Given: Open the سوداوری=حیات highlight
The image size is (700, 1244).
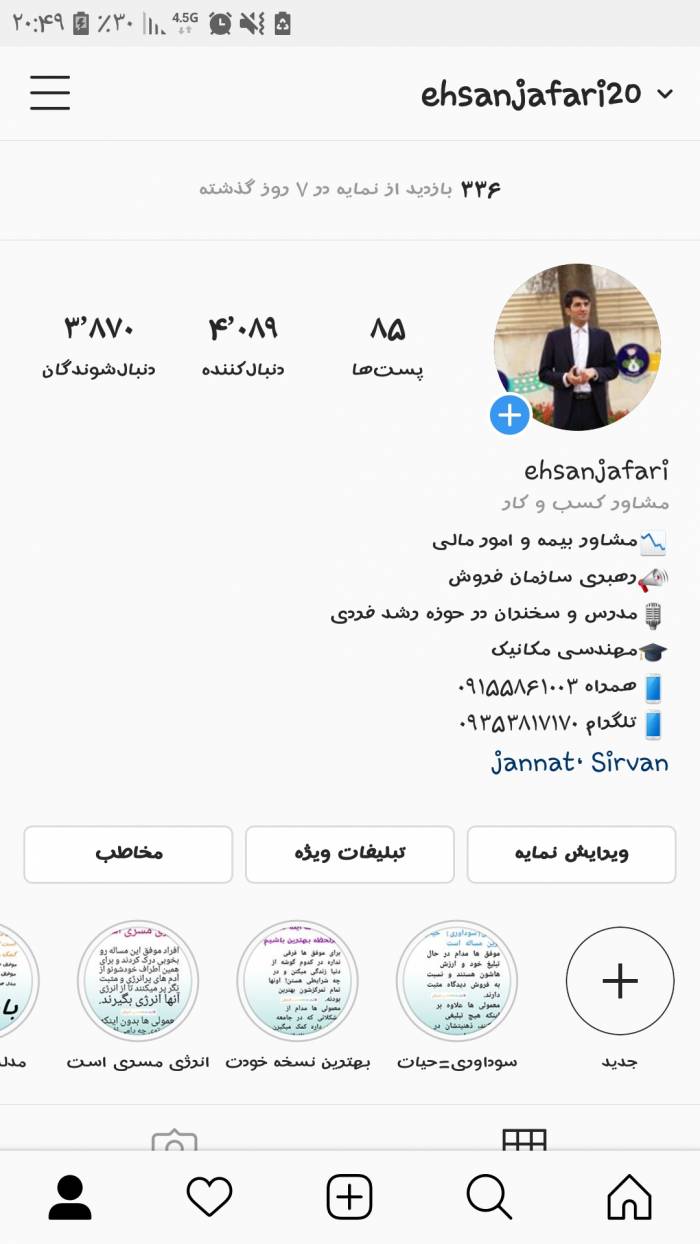Looking at the screenshot, I should (x=457, y=997).
